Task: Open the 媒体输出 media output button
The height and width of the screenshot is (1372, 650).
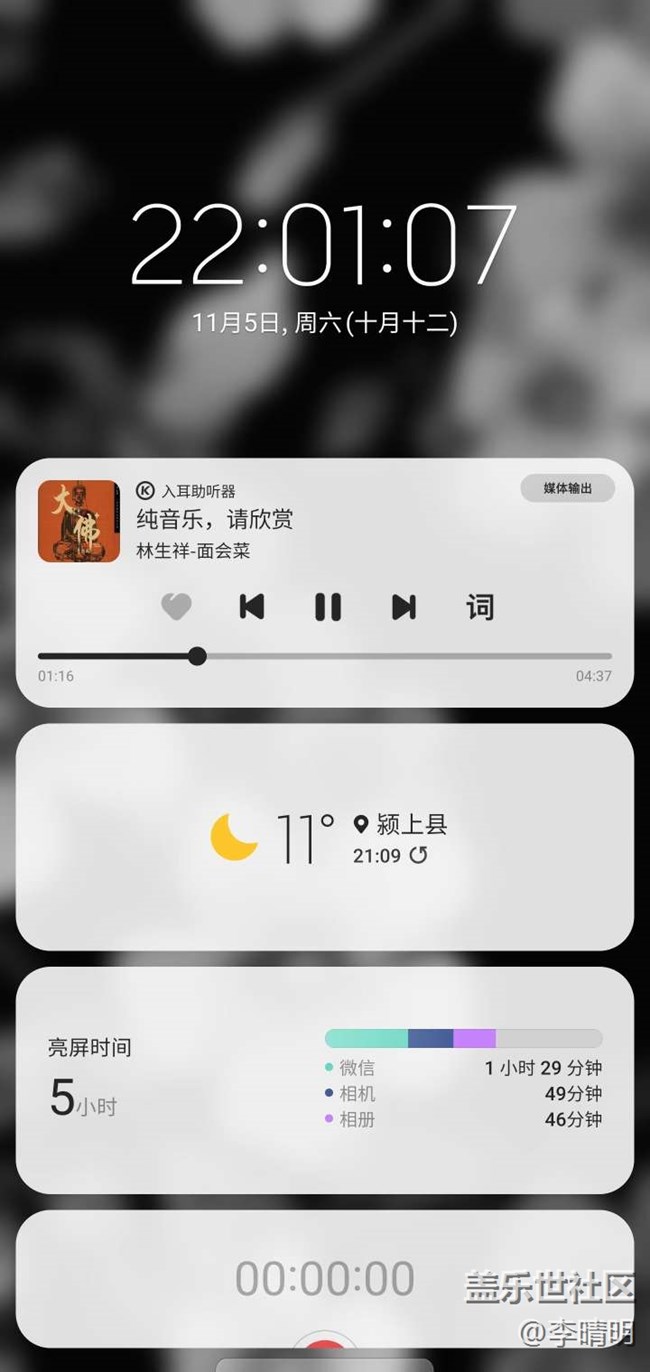Action: (x=567, y=488)
